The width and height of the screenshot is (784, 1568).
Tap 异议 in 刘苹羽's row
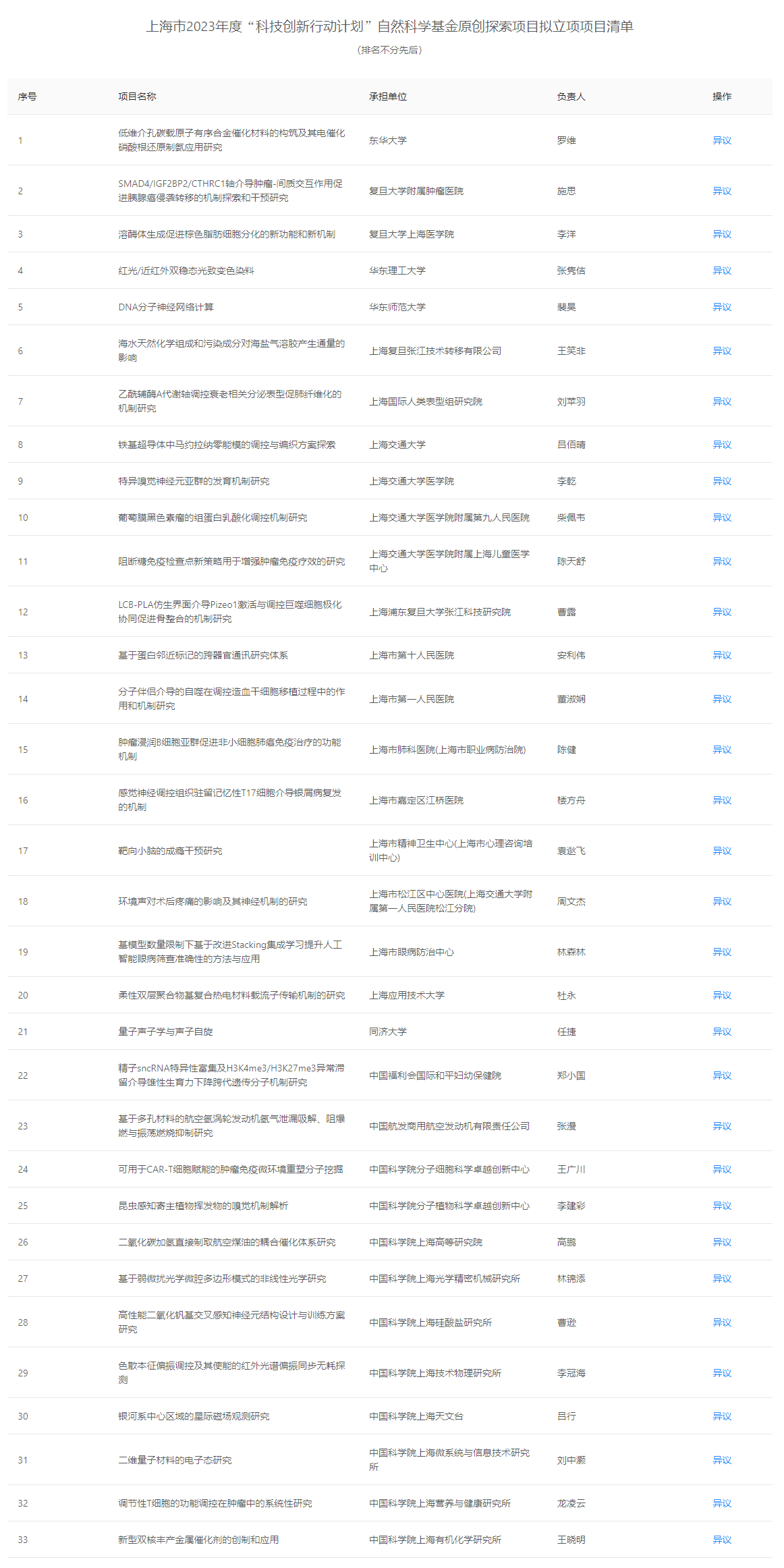pos(721,401)
